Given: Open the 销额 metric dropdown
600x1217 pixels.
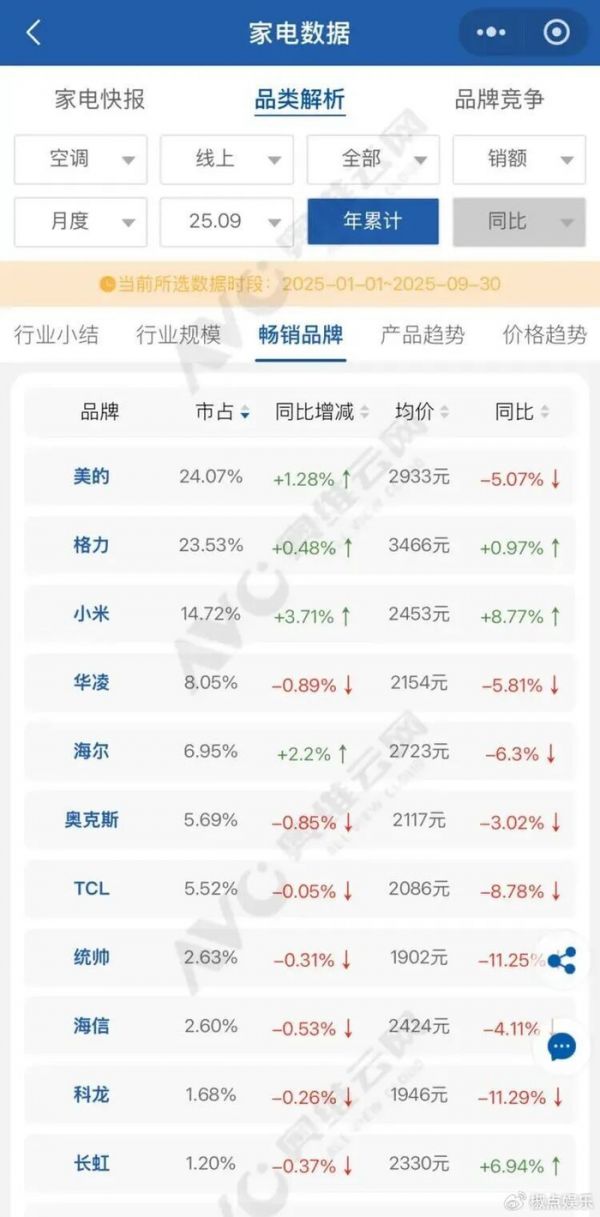Looking at the screenshot, I should coord(519,160).
